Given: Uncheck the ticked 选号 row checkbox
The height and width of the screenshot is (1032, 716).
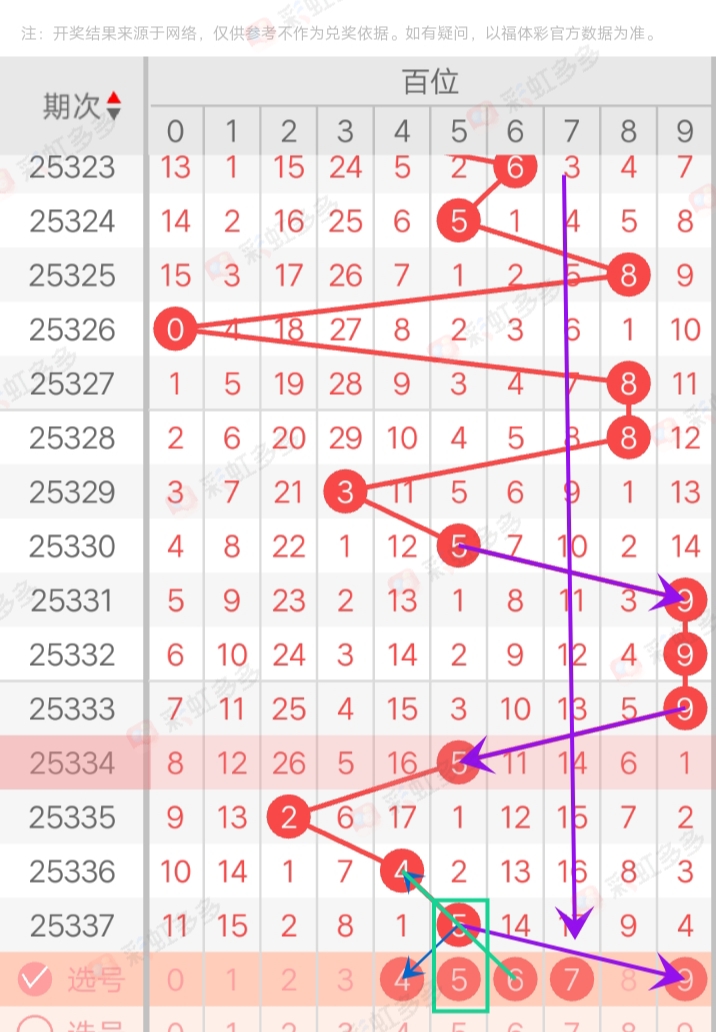Looking at the screenshot, I should [x=35, y=979].
